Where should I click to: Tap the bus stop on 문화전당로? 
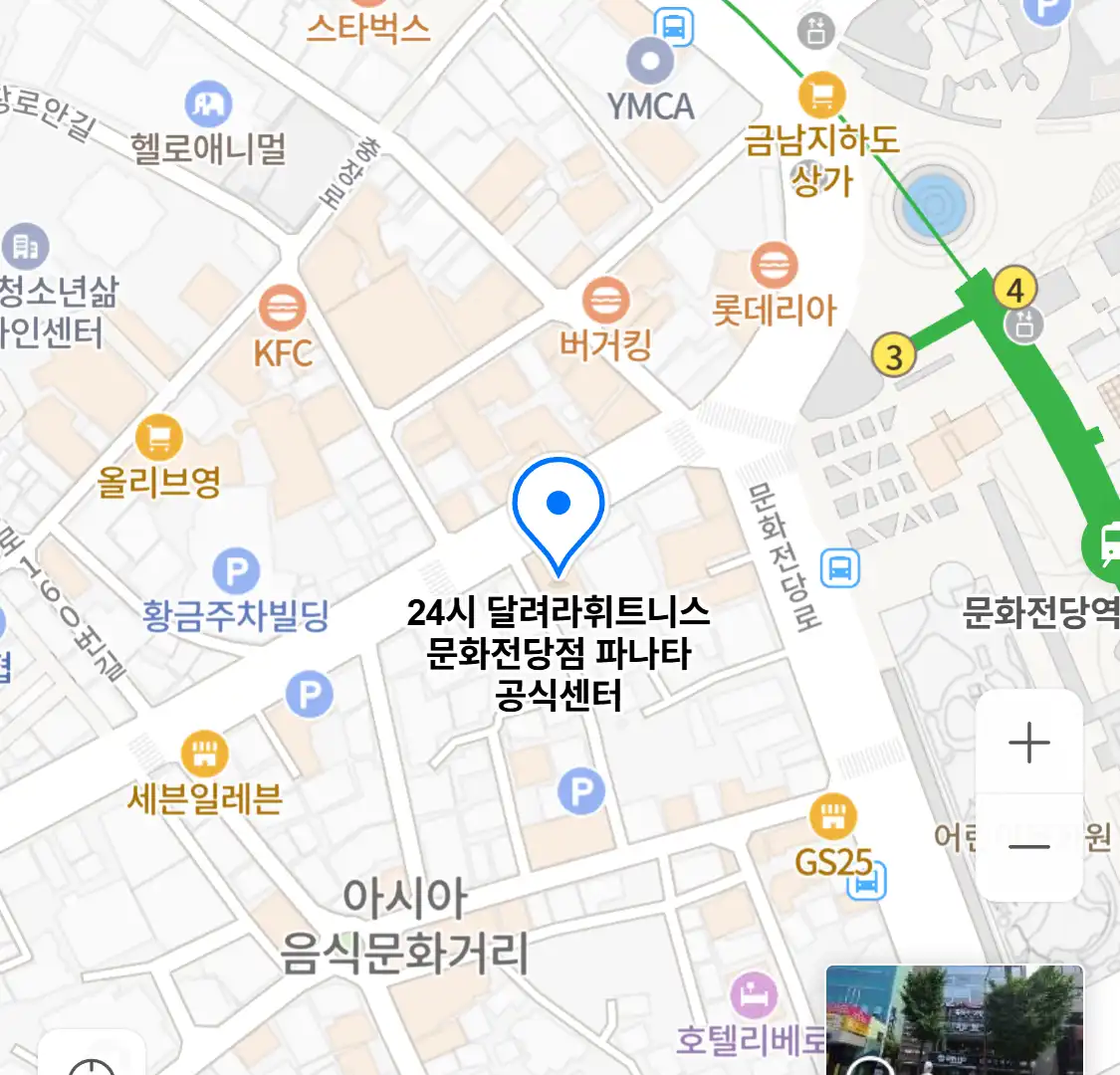[840, 568]
